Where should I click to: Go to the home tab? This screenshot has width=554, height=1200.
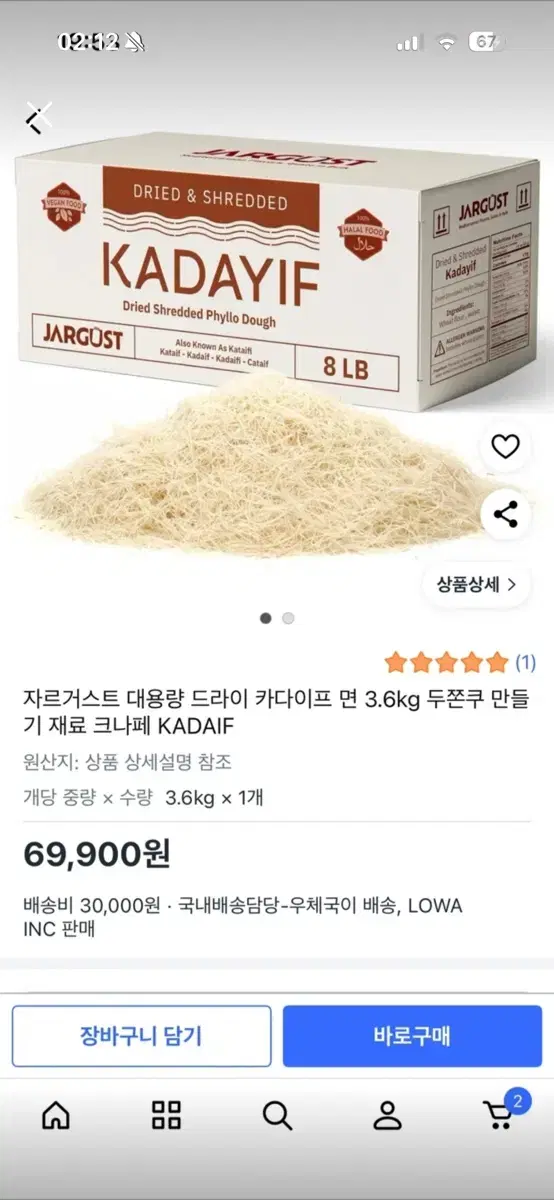pos(56,1115)
